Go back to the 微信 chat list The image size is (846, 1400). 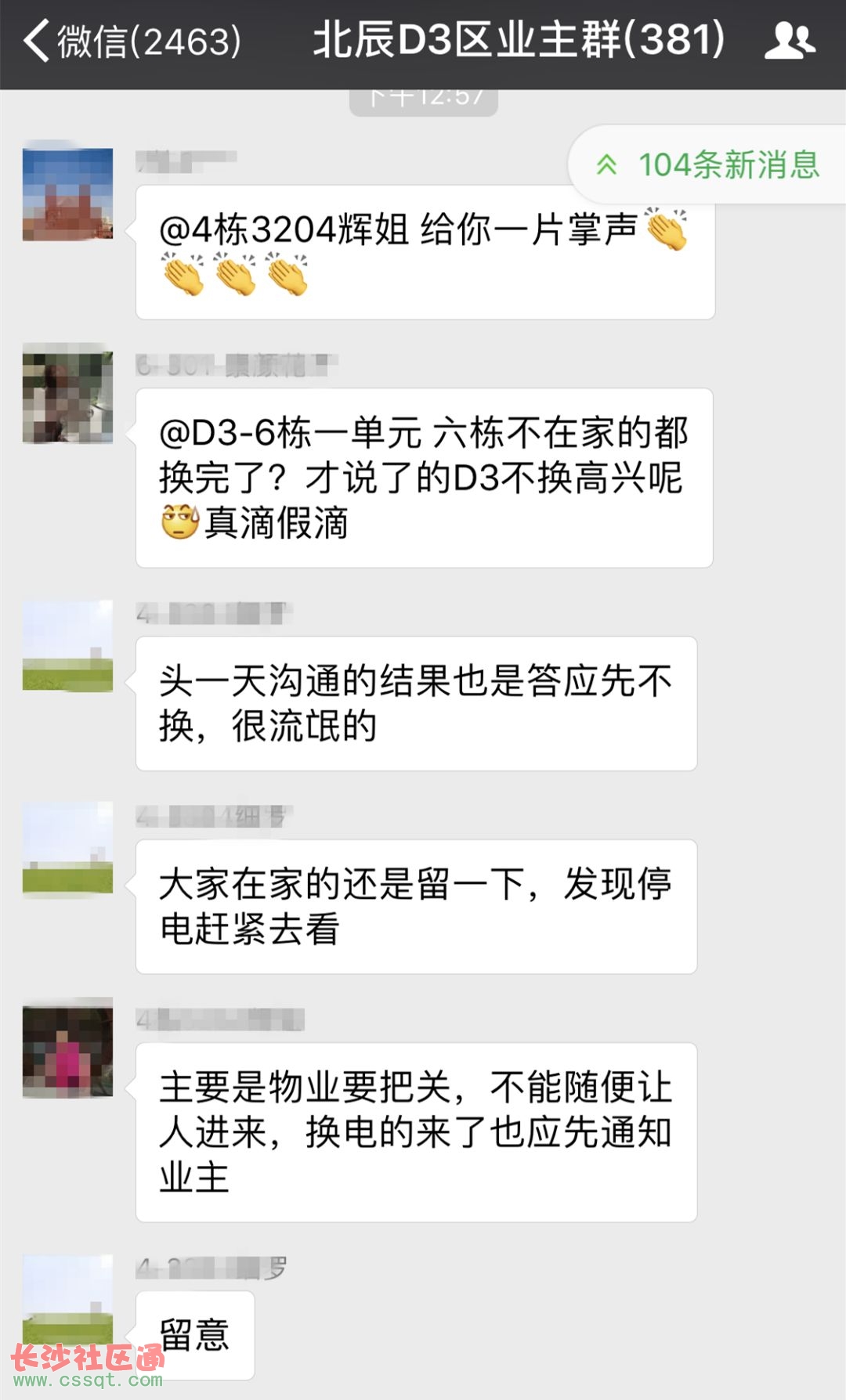point(129,41)
